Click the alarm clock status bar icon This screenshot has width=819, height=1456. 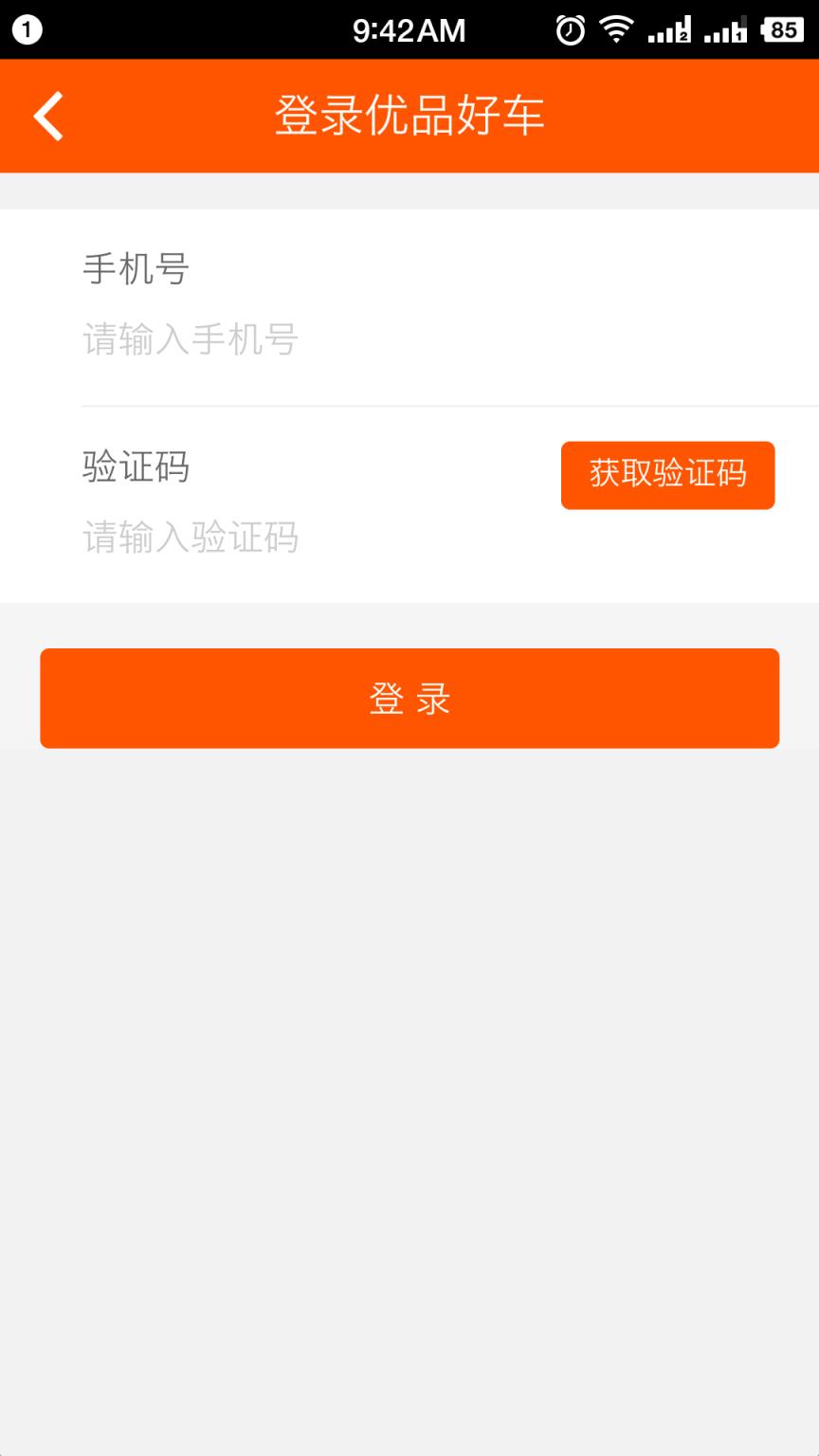569,28
